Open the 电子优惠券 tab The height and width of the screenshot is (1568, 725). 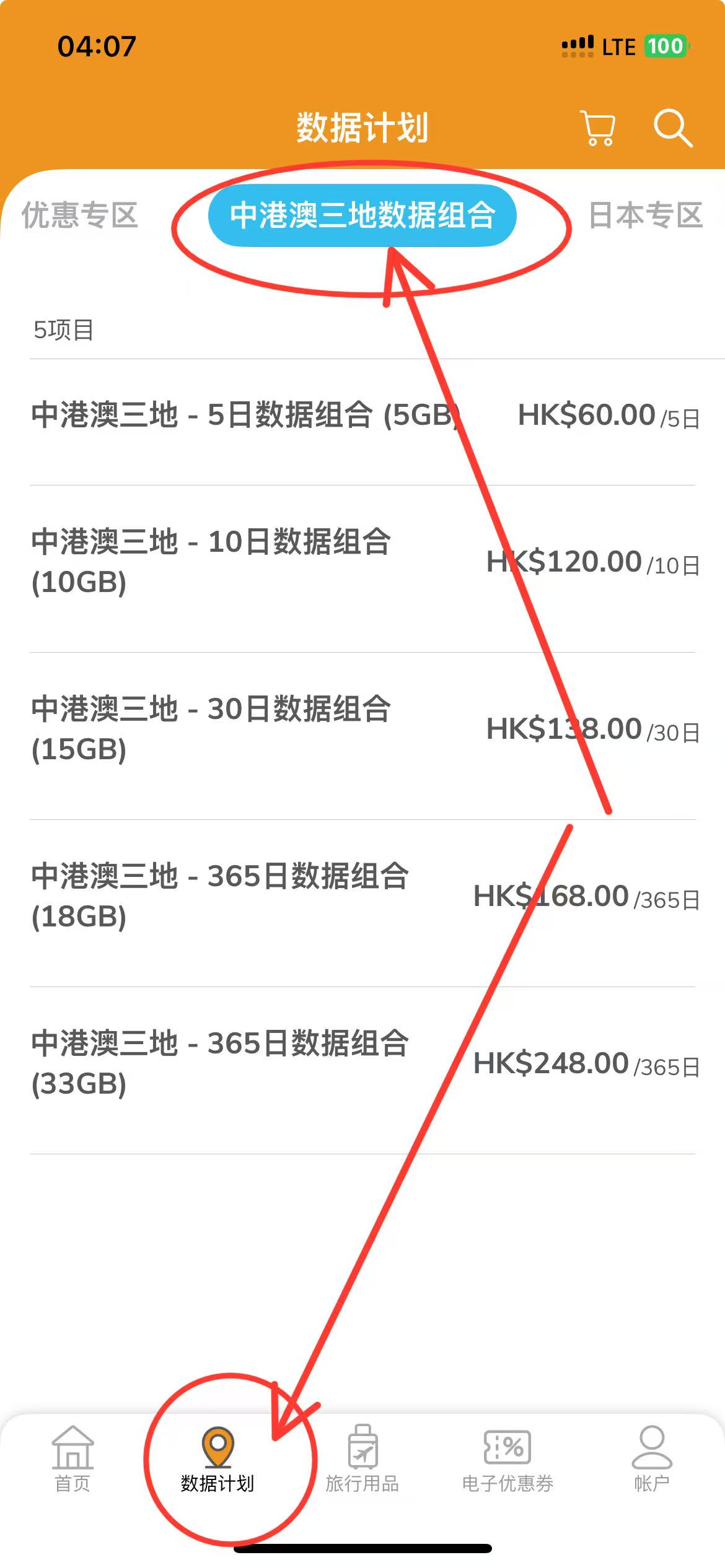click(507, 1459)
